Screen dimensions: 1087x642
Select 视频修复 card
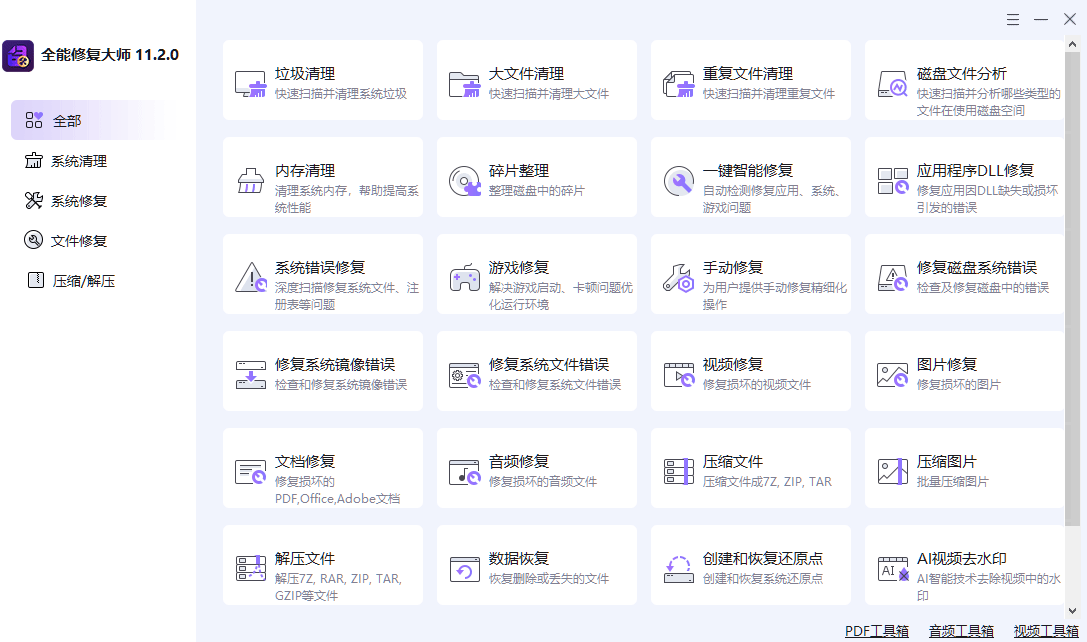(x=750, y=372)
